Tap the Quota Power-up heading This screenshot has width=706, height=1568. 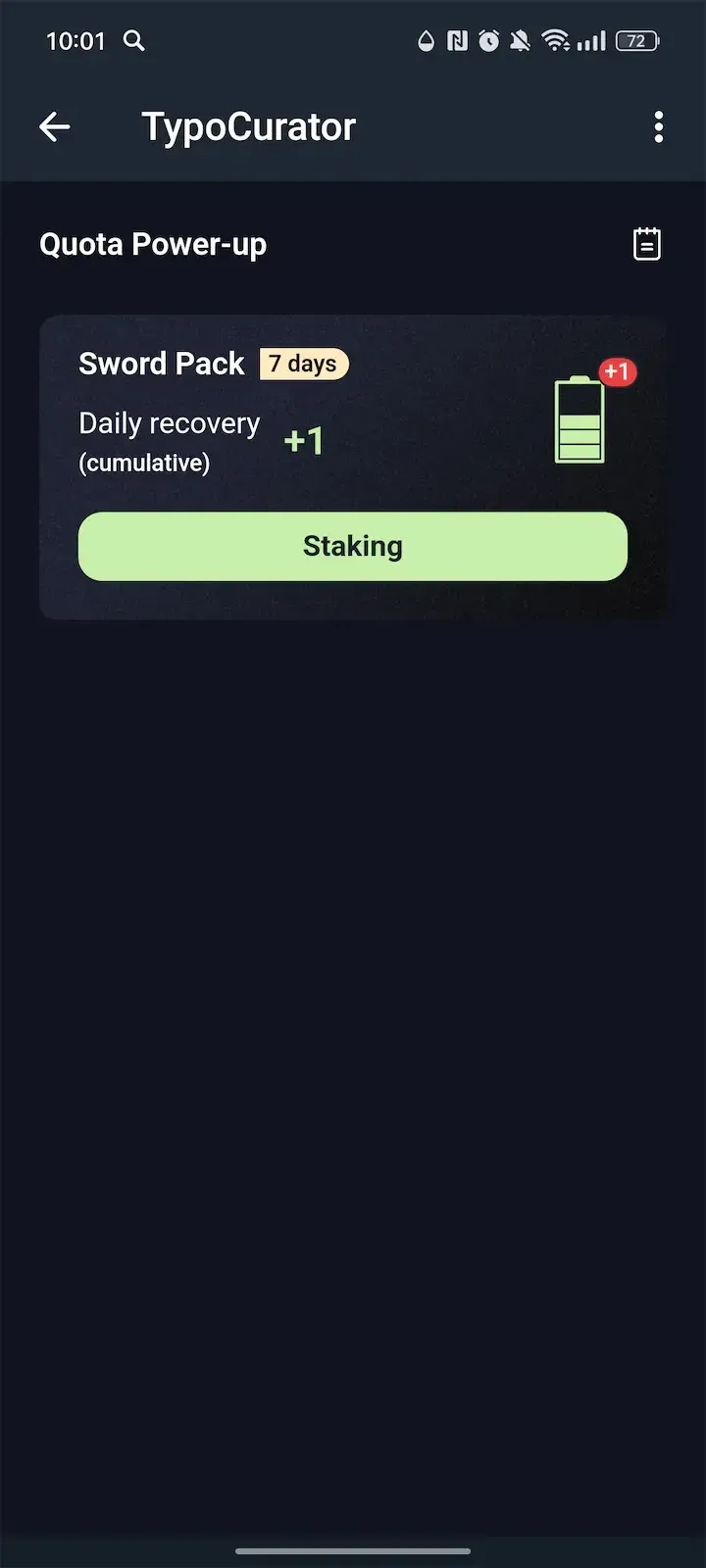point(153,244)
